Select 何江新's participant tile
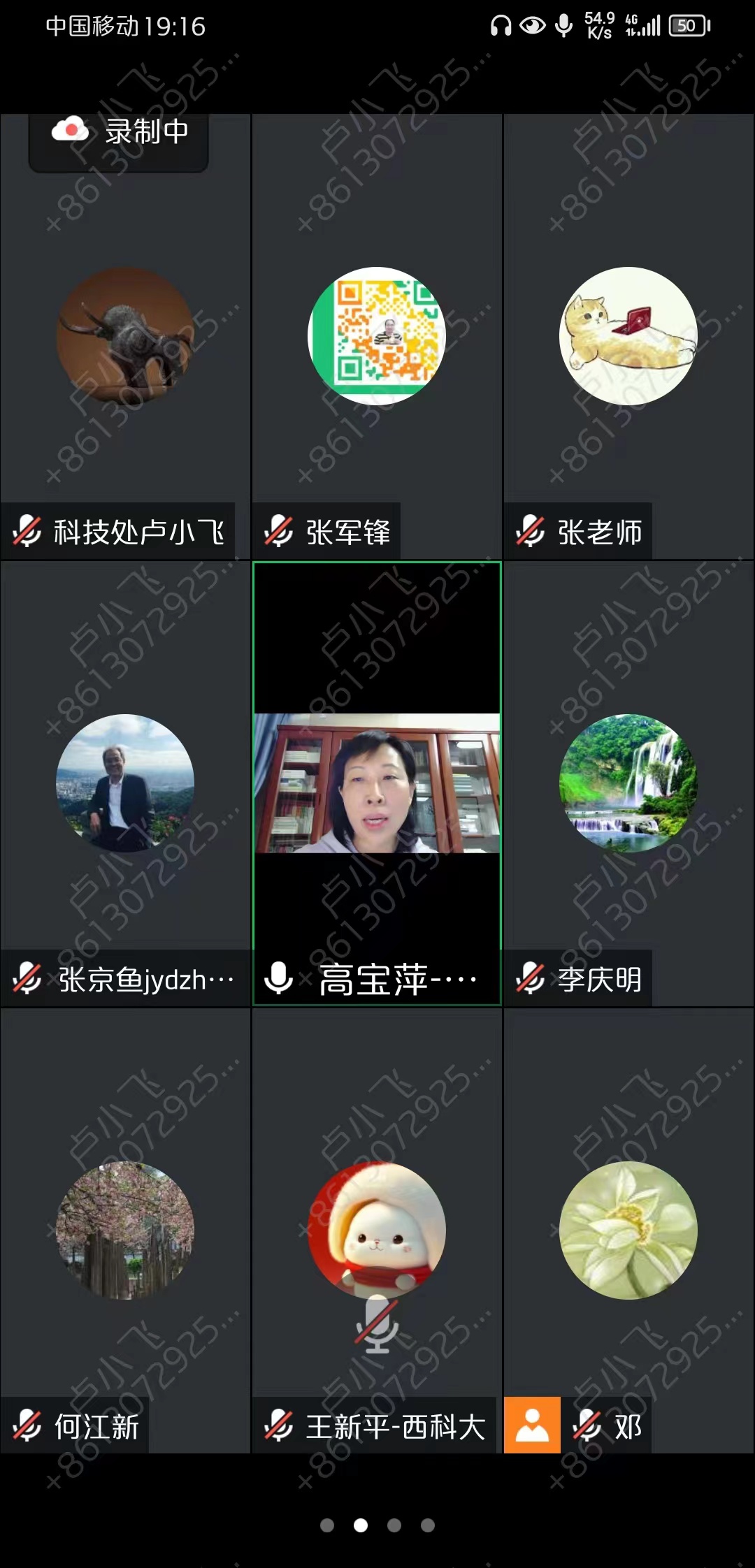 pyautogui.click(x=126, y=1230)
